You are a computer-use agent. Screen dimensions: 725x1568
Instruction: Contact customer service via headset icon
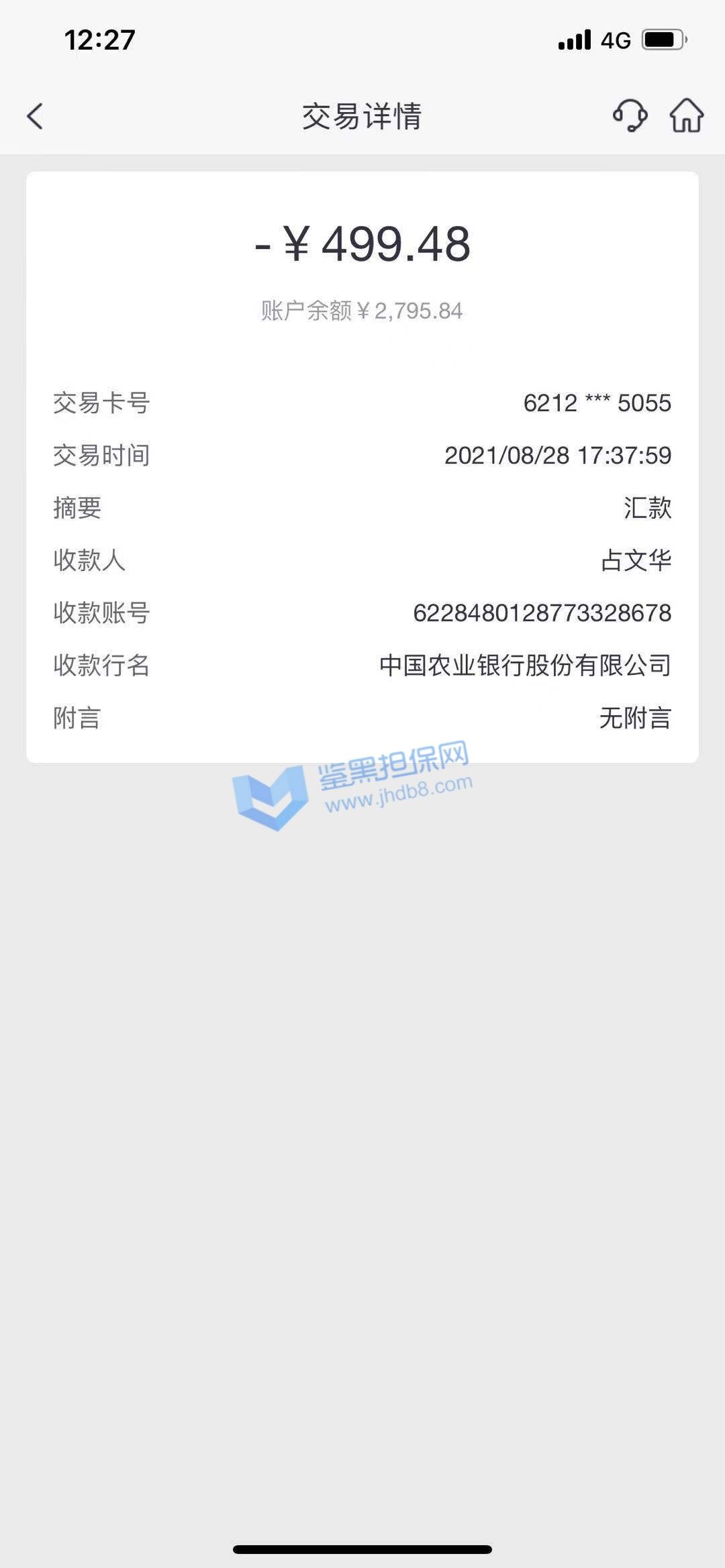coord(630,115)
